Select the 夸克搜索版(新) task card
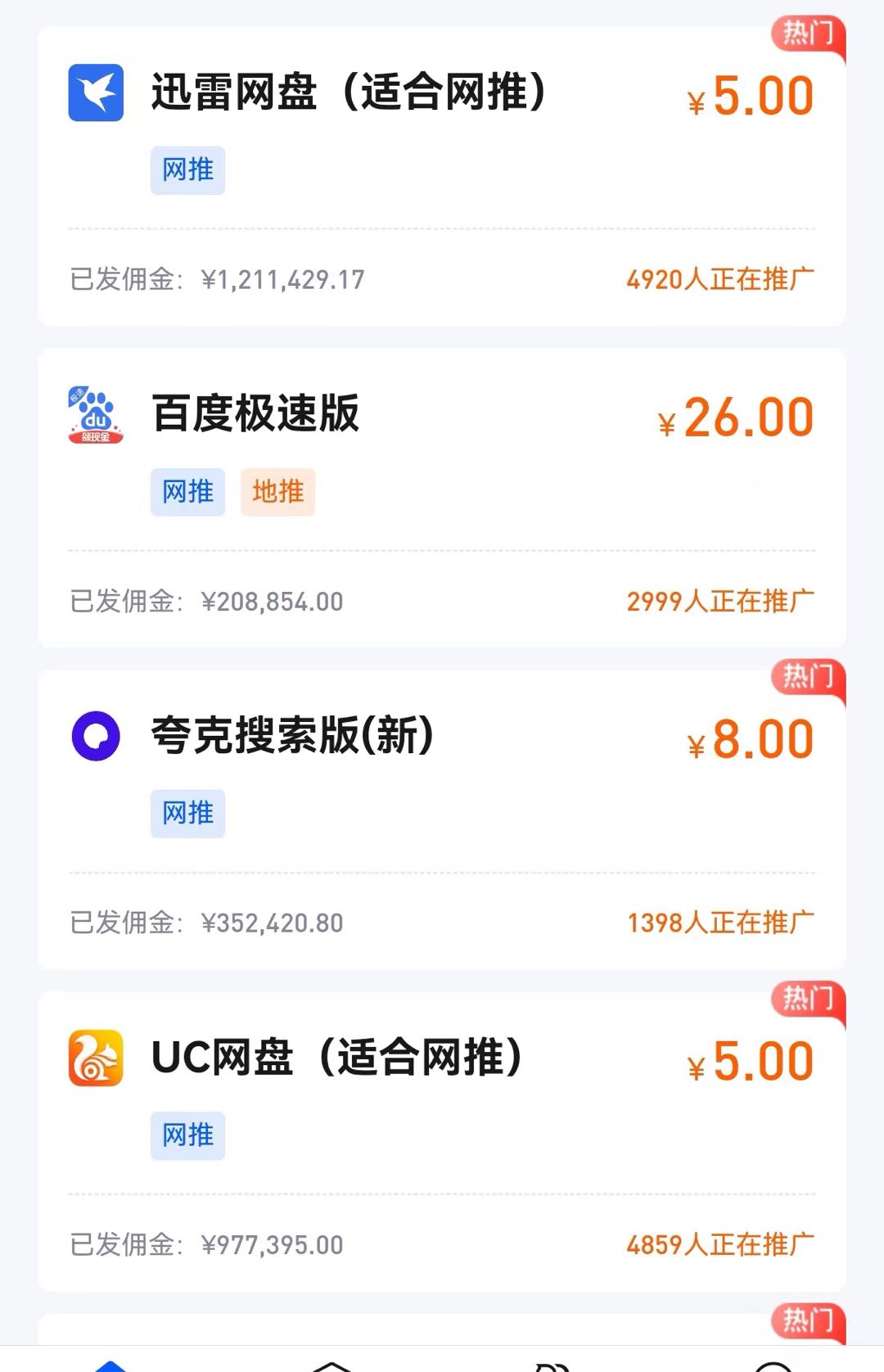Image resolution: width=884 pixels, height=1372 pixels. (x=292, y=735)
